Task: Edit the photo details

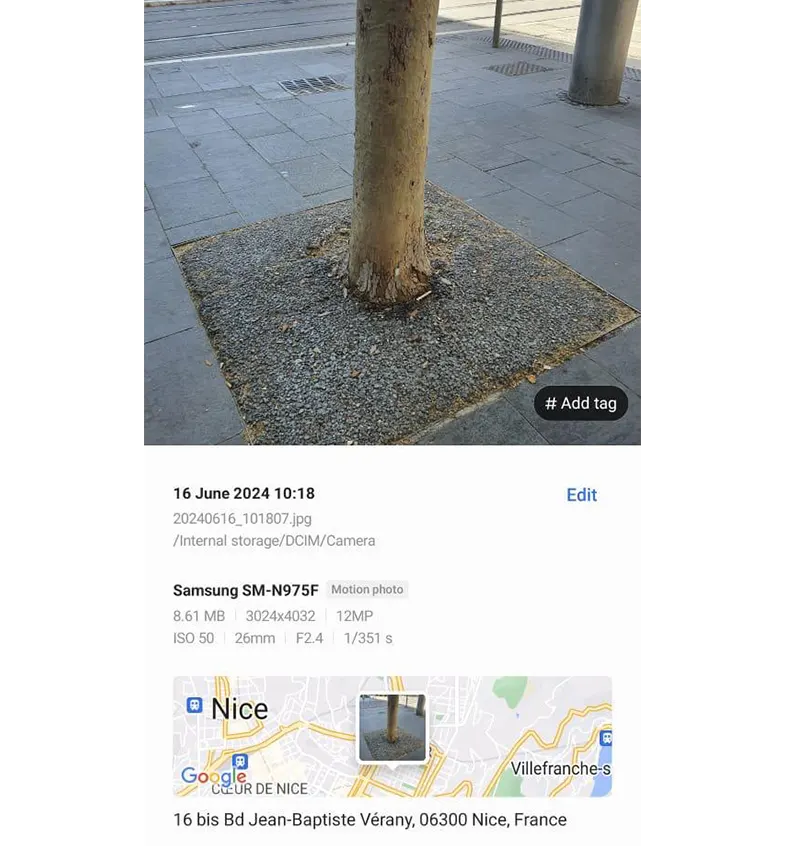Action: coord(581,495)
